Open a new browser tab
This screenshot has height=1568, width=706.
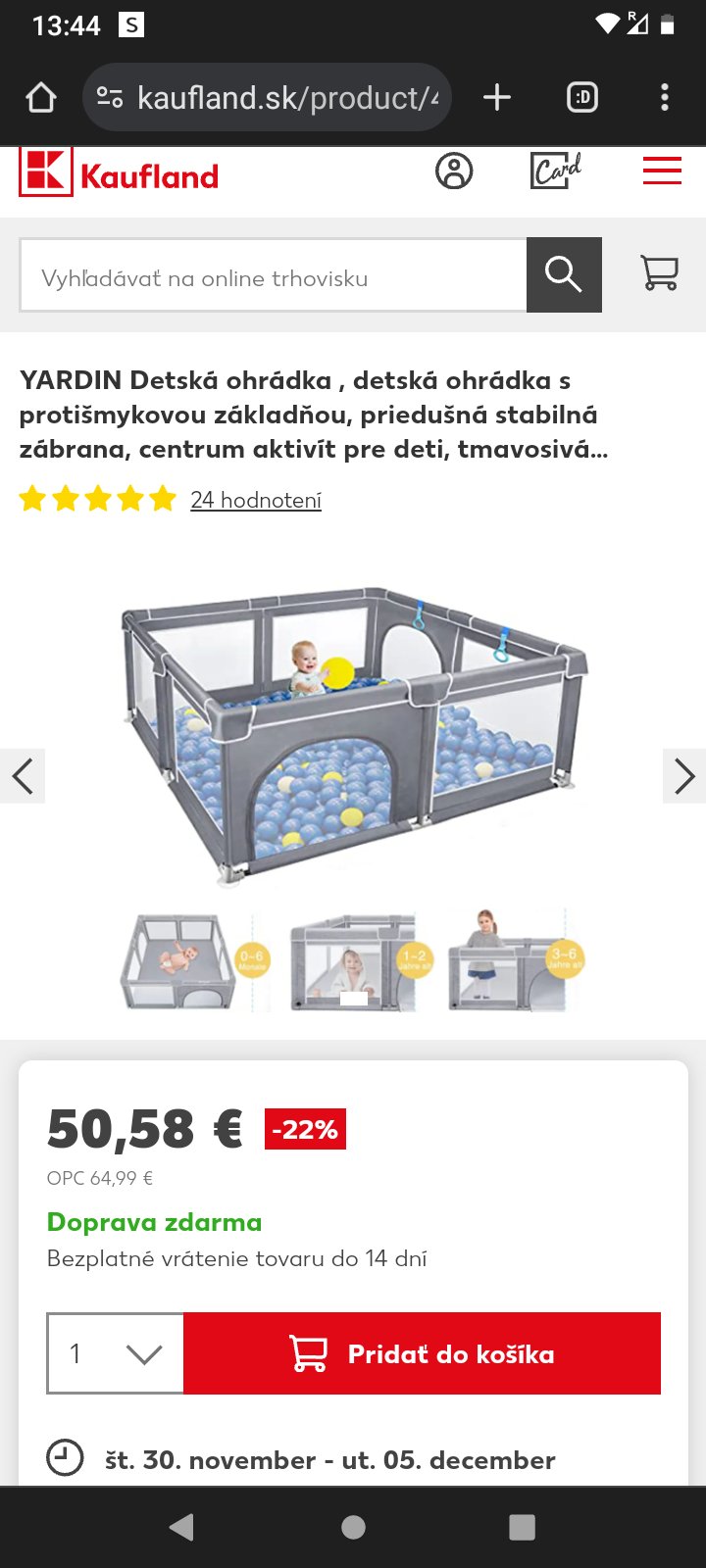tap(497, 98)
